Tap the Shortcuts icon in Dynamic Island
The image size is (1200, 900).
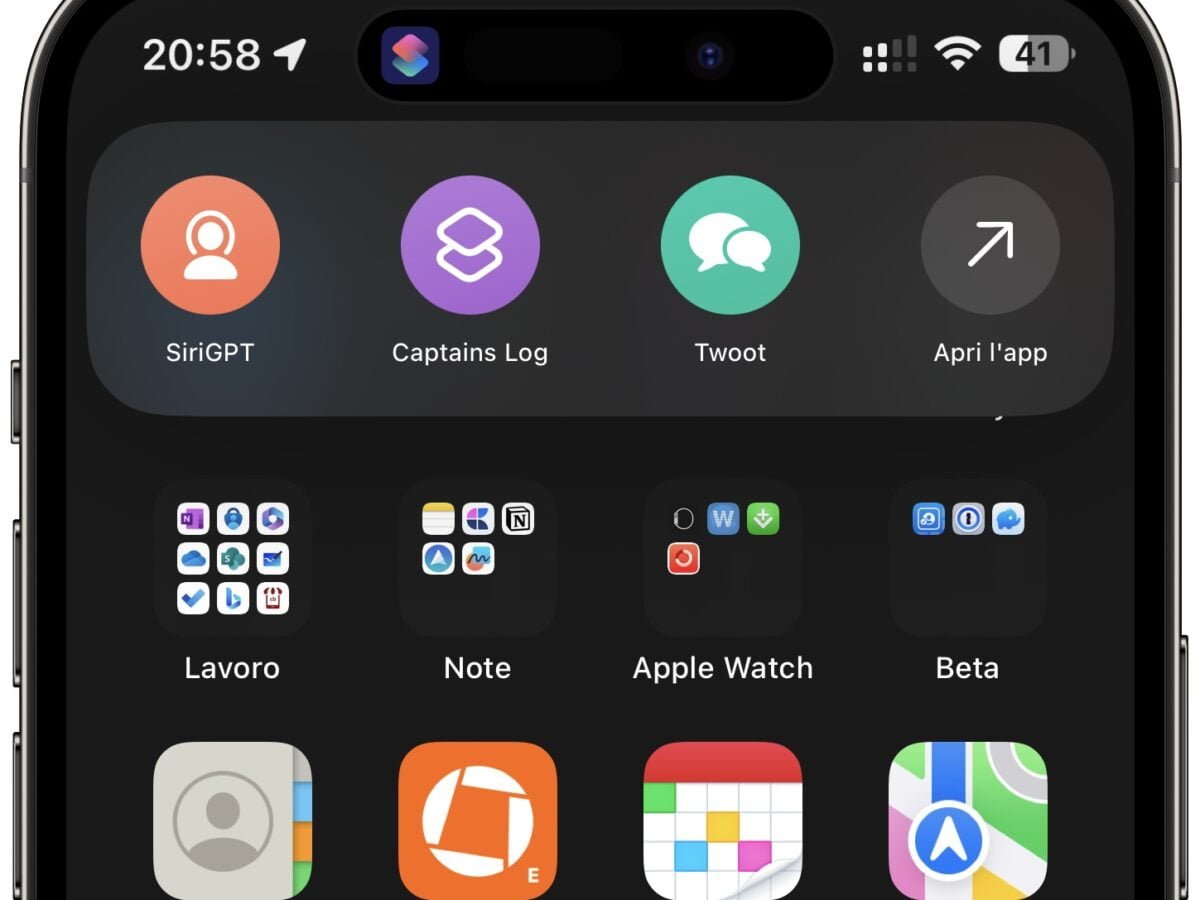pos(410,55)
